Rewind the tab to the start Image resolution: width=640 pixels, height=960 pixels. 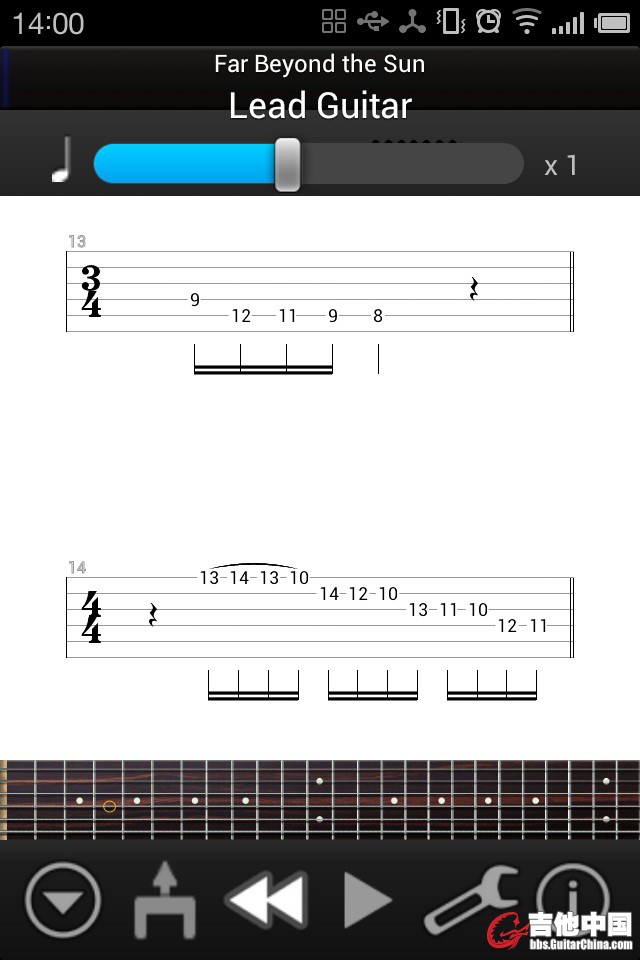click(x=265, y=900)
